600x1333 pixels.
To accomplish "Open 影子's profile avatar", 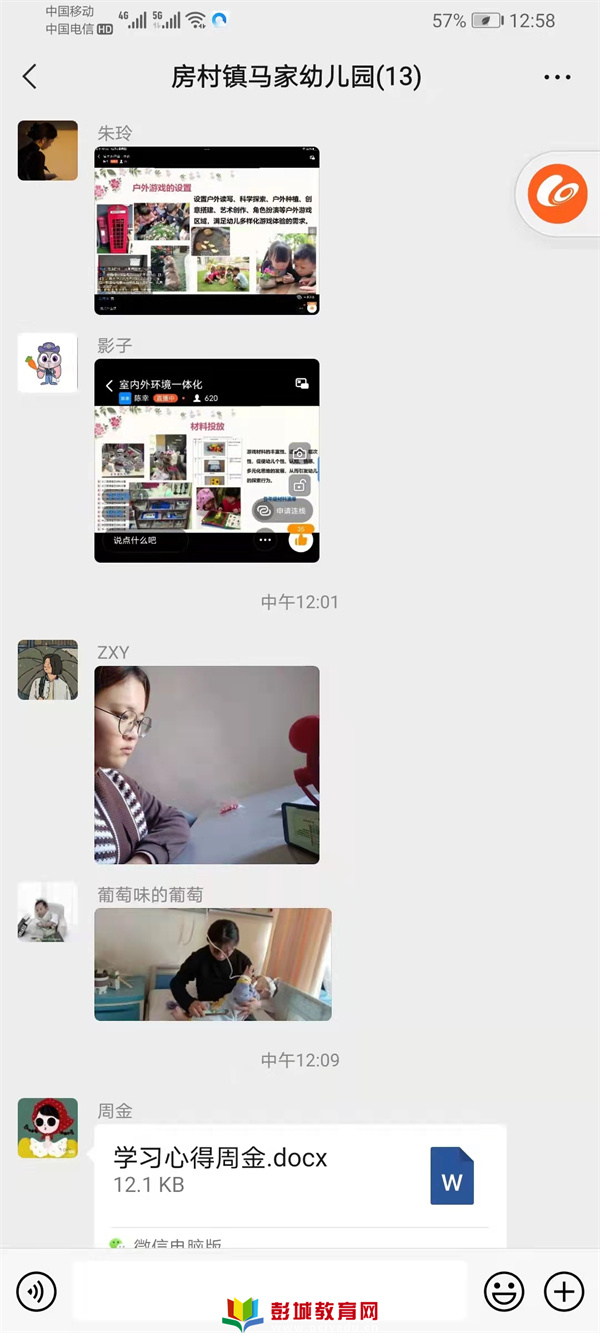I will [47, 363].
